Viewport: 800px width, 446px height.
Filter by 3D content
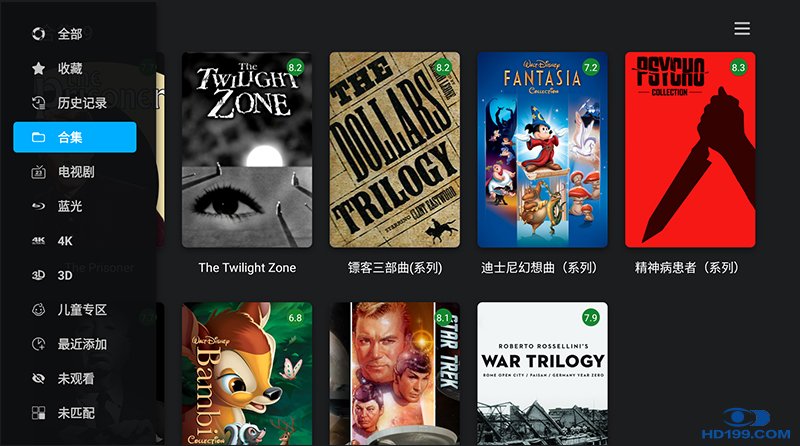click(x=65, y=275)
